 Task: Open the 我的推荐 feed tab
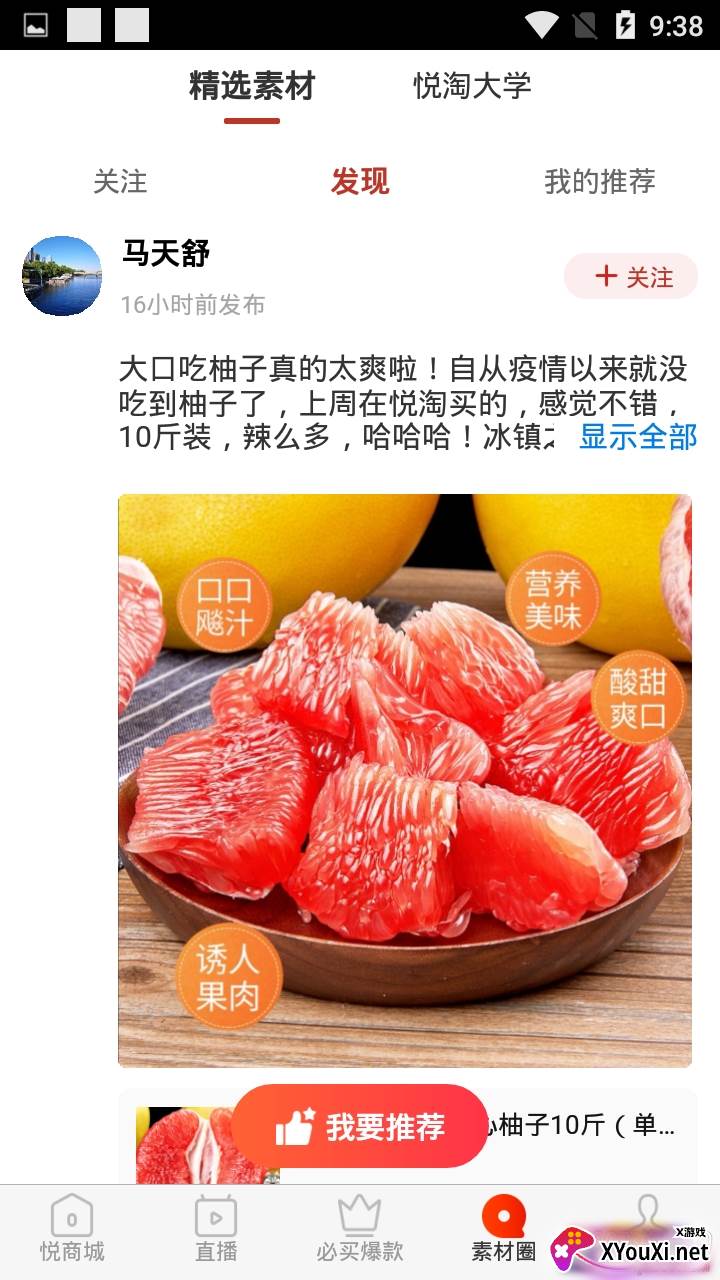click(599, 181)
